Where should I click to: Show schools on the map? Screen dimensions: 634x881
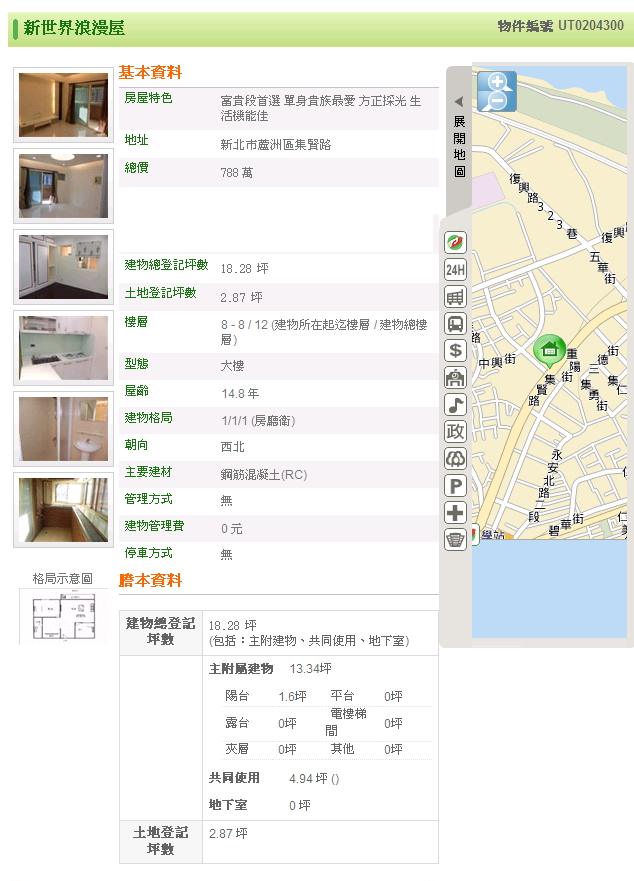tap(456, 378)
